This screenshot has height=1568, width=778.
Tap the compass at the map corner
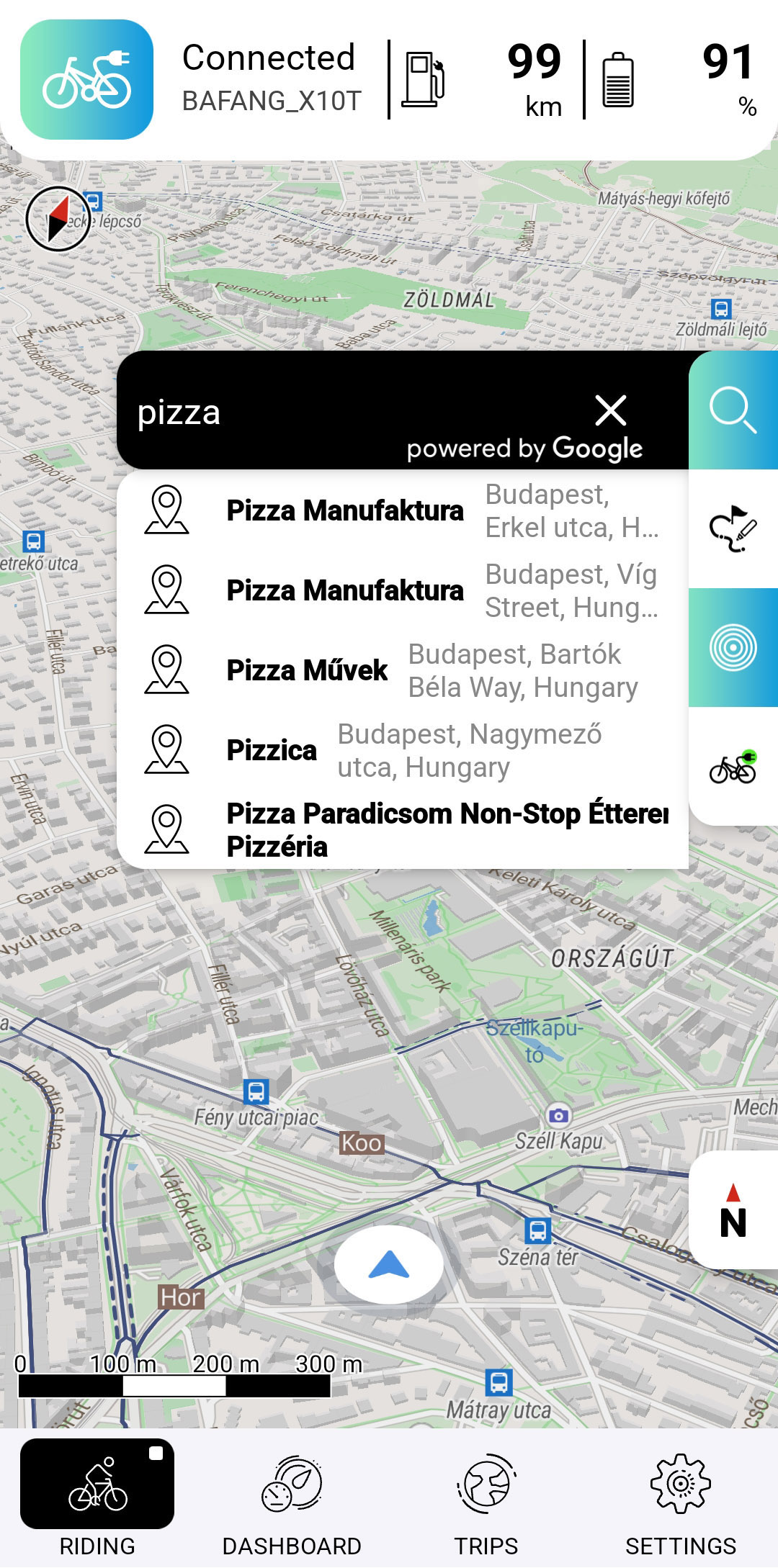tap(58, 219)
